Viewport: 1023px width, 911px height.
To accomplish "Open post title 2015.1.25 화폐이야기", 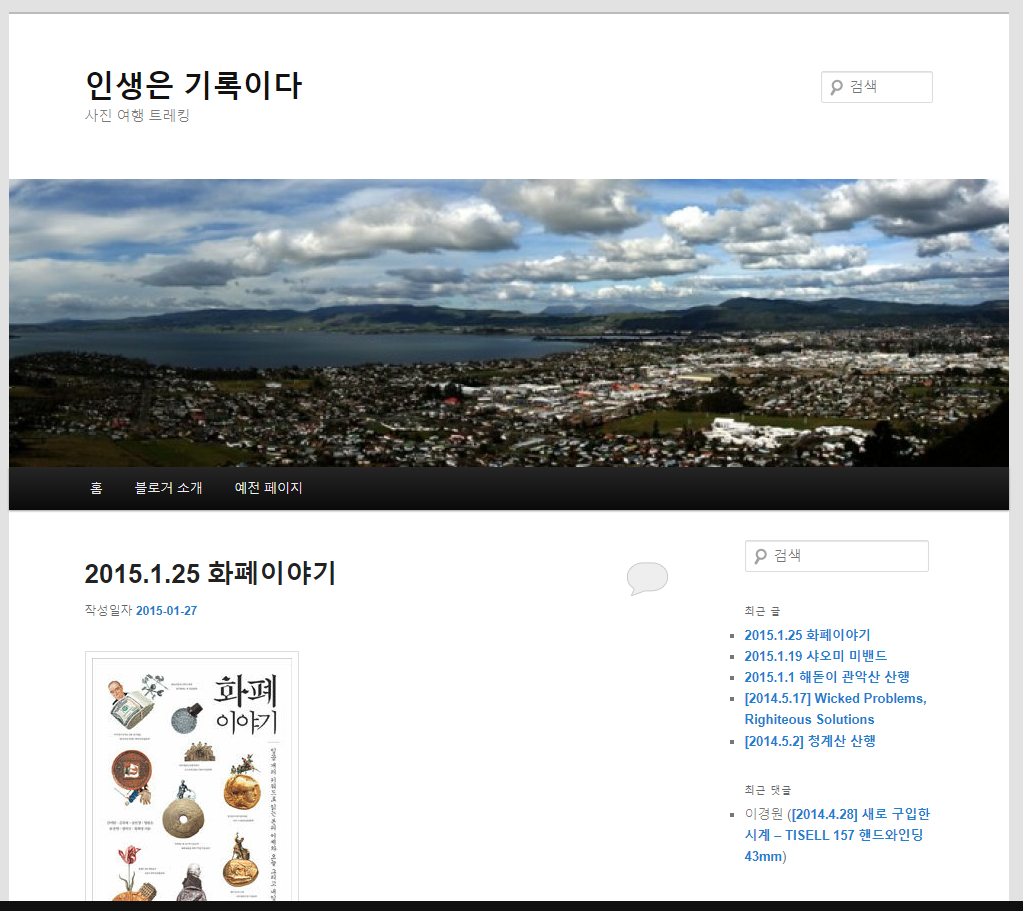I will click(210, 573).
